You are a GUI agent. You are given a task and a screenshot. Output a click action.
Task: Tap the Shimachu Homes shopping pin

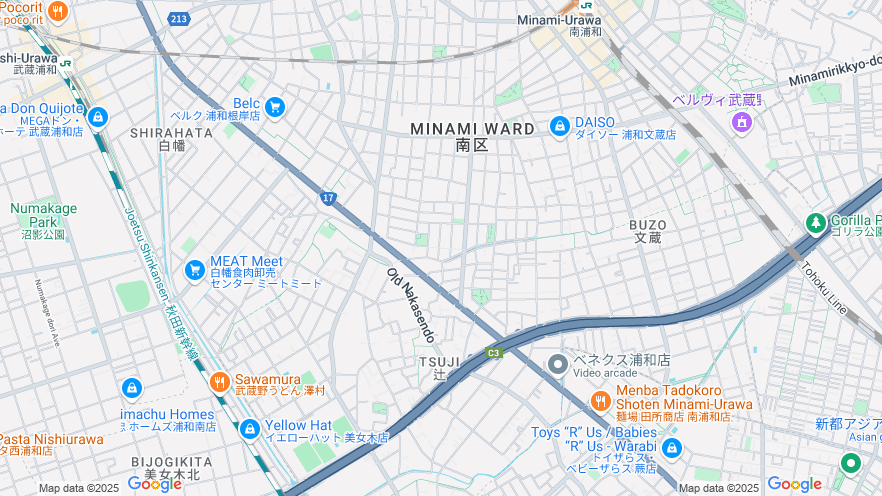pos(131,388)
